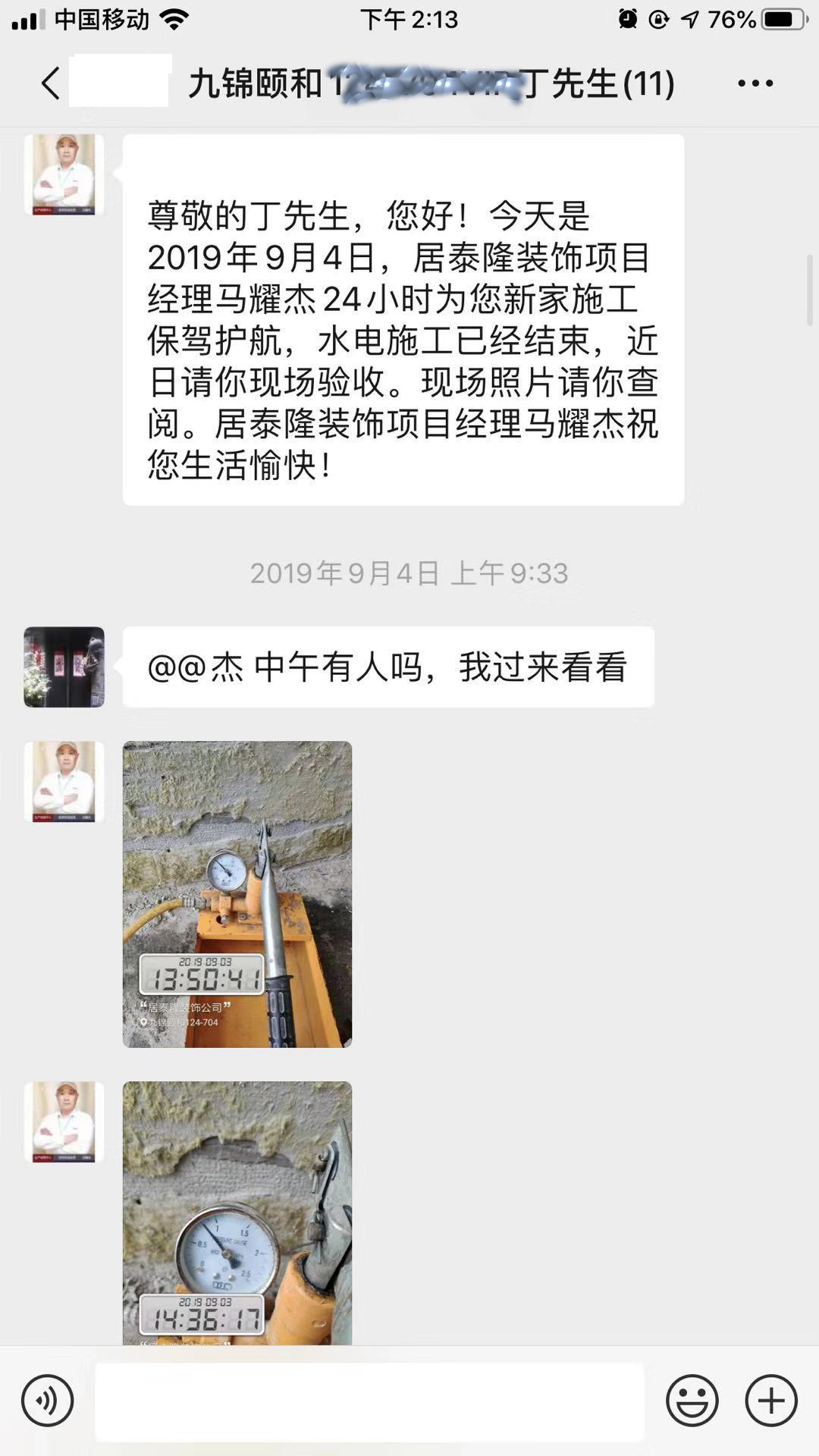Open the plus attachments menu
819x1456 pixels.
(771, 1401)
